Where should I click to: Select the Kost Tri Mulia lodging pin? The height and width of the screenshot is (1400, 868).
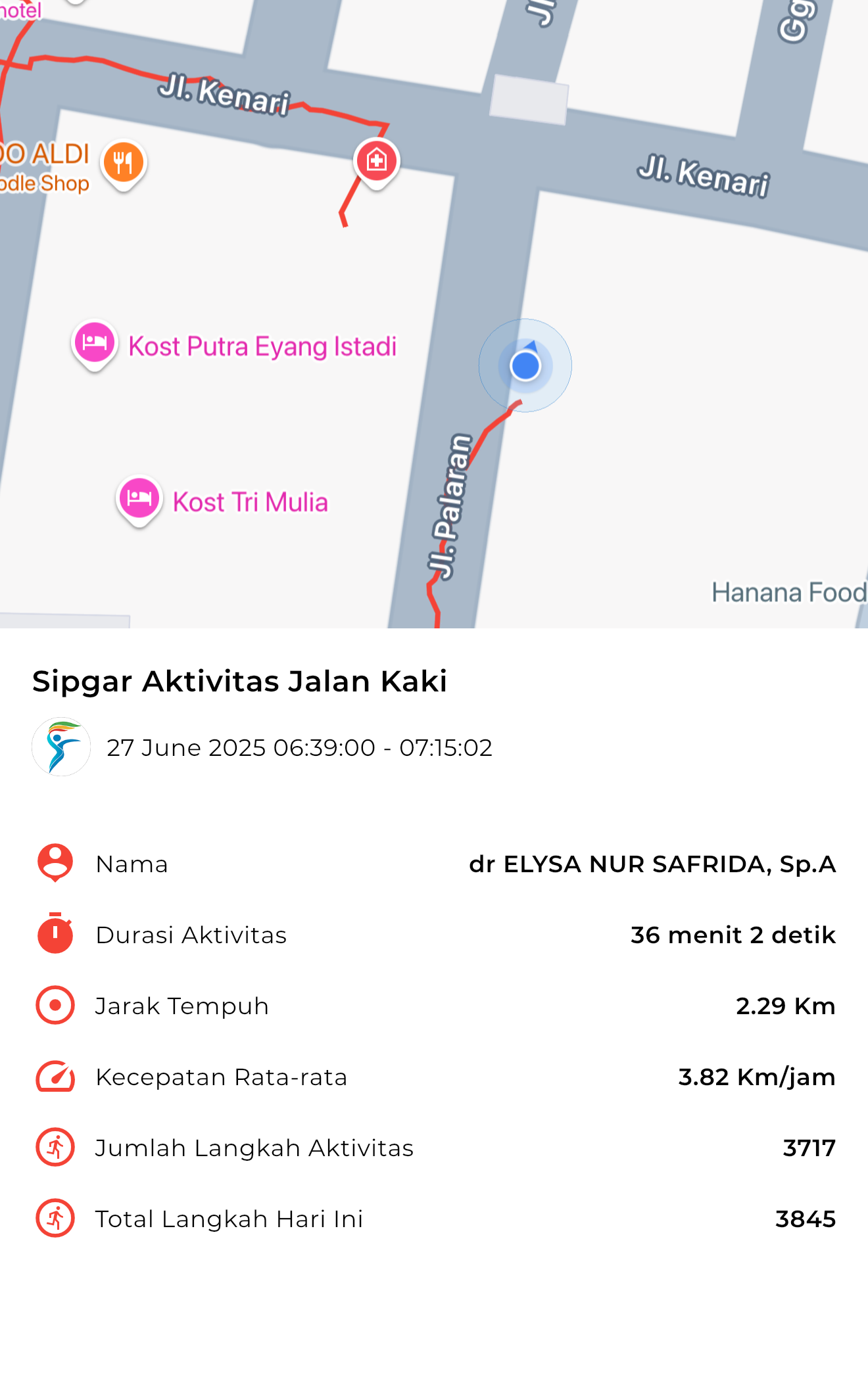tap(139, 500)
